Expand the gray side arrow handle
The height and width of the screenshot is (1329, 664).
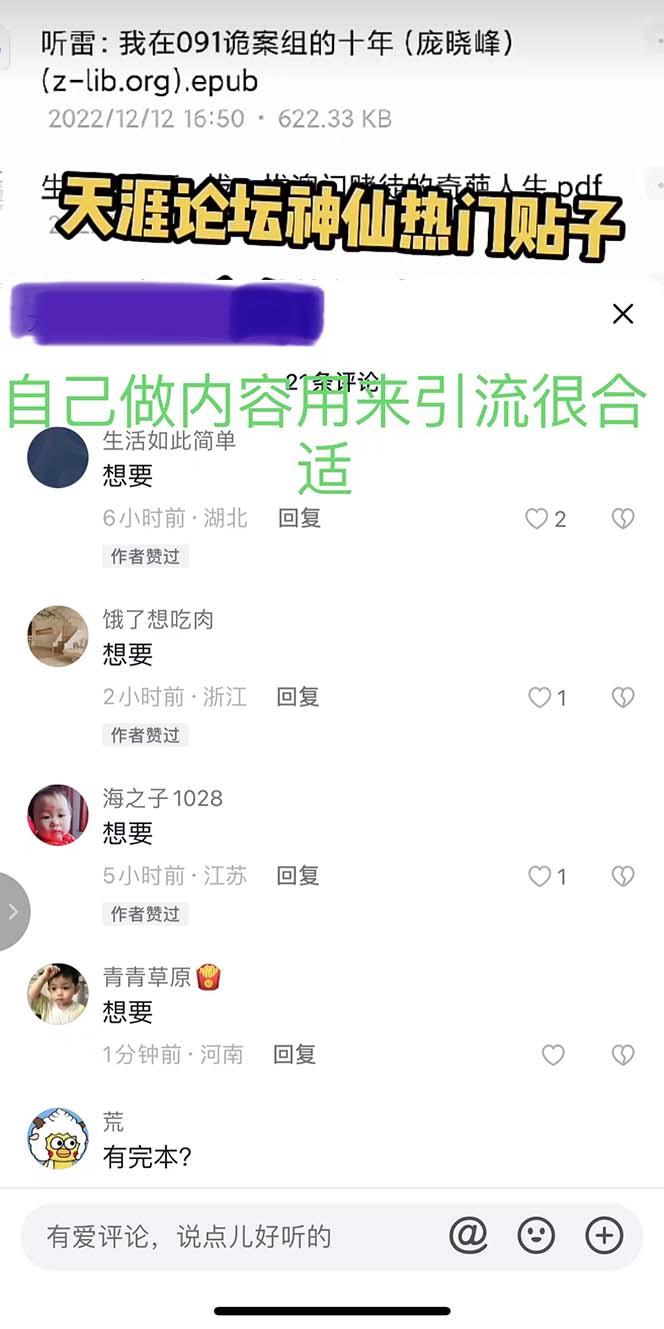(13, 911)
